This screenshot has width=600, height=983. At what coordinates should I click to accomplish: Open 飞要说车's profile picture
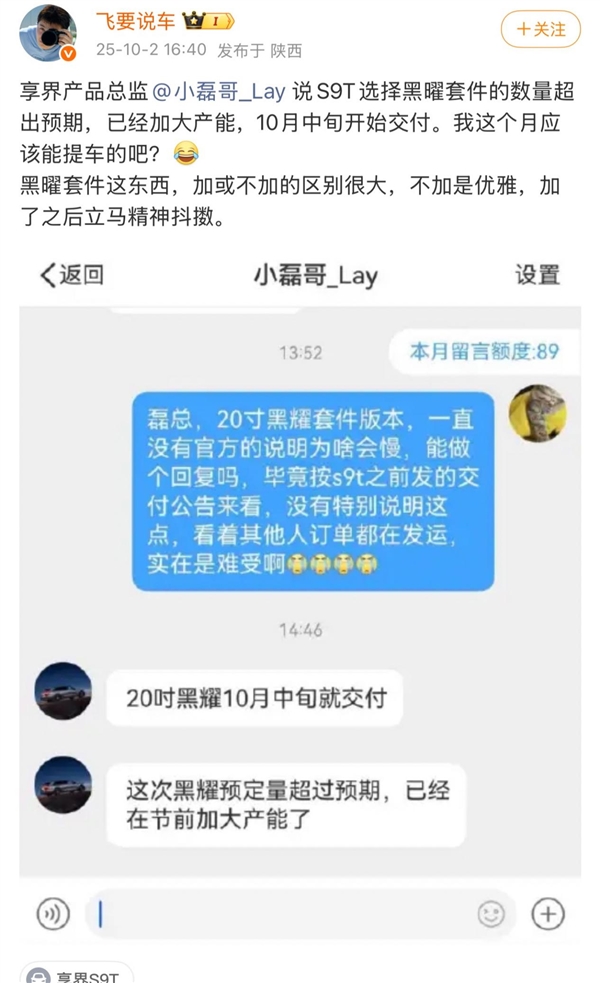coord(44,32)
